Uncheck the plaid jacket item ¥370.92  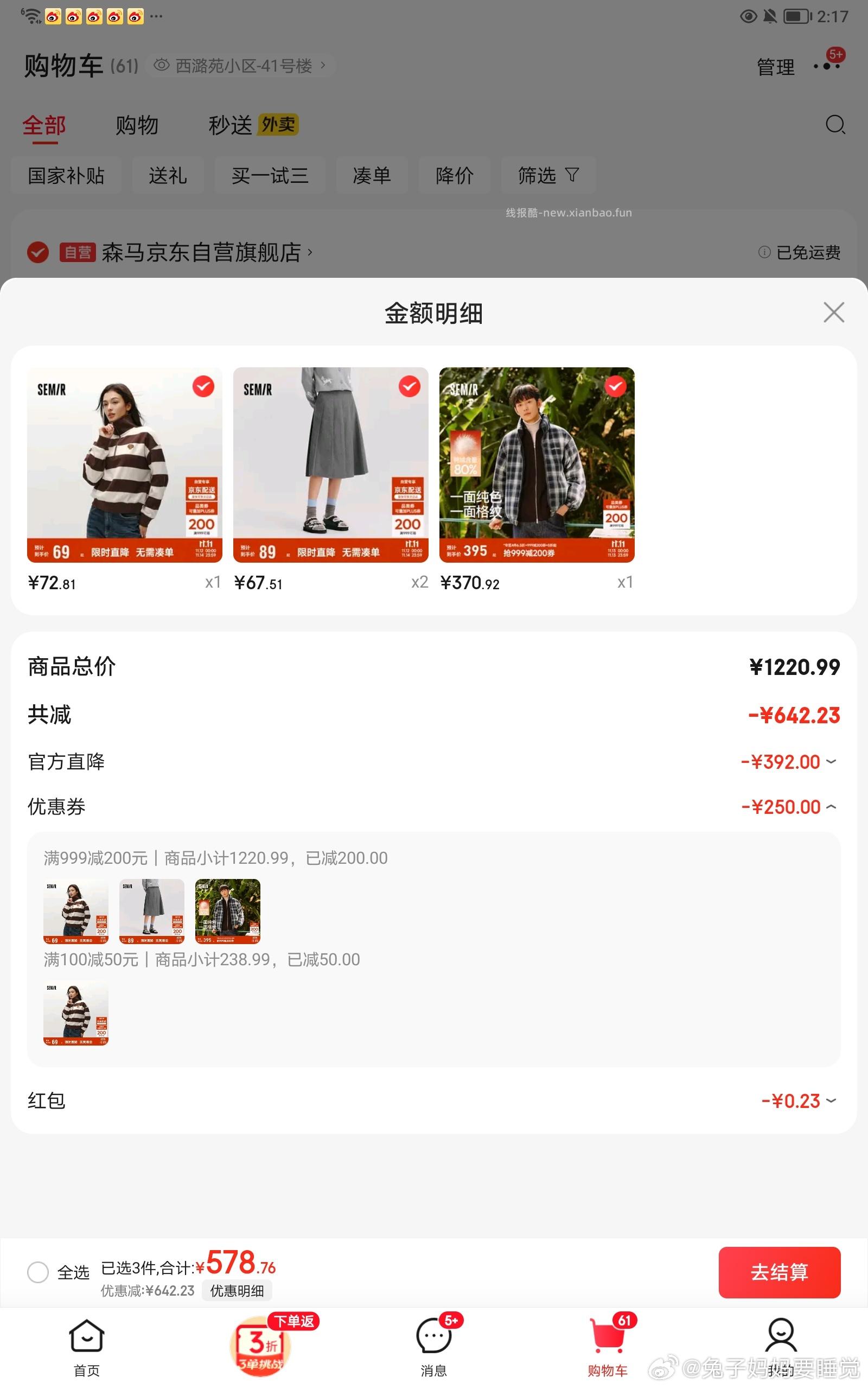[x=615, y=386]
